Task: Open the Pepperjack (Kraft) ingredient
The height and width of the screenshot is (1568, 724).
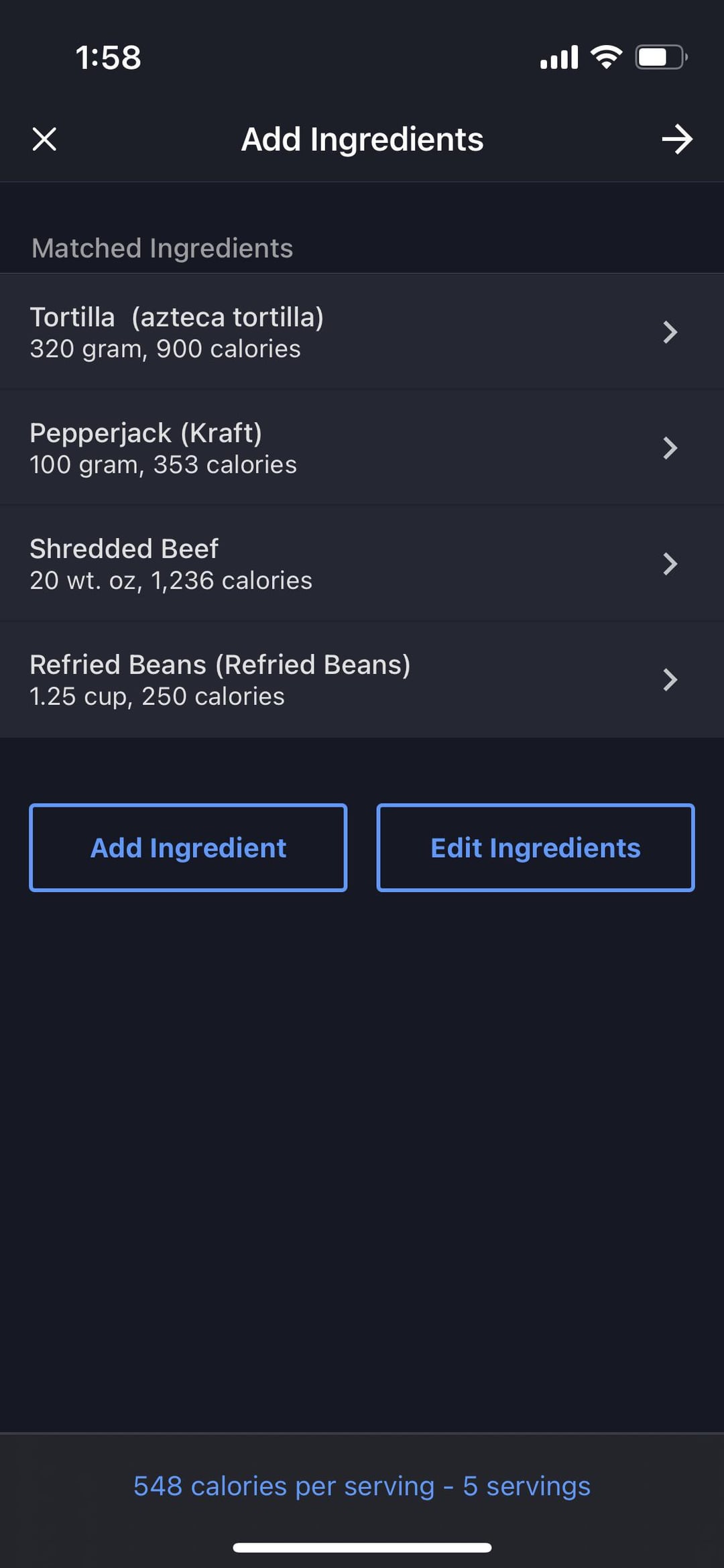Action: tap(362, 447)
